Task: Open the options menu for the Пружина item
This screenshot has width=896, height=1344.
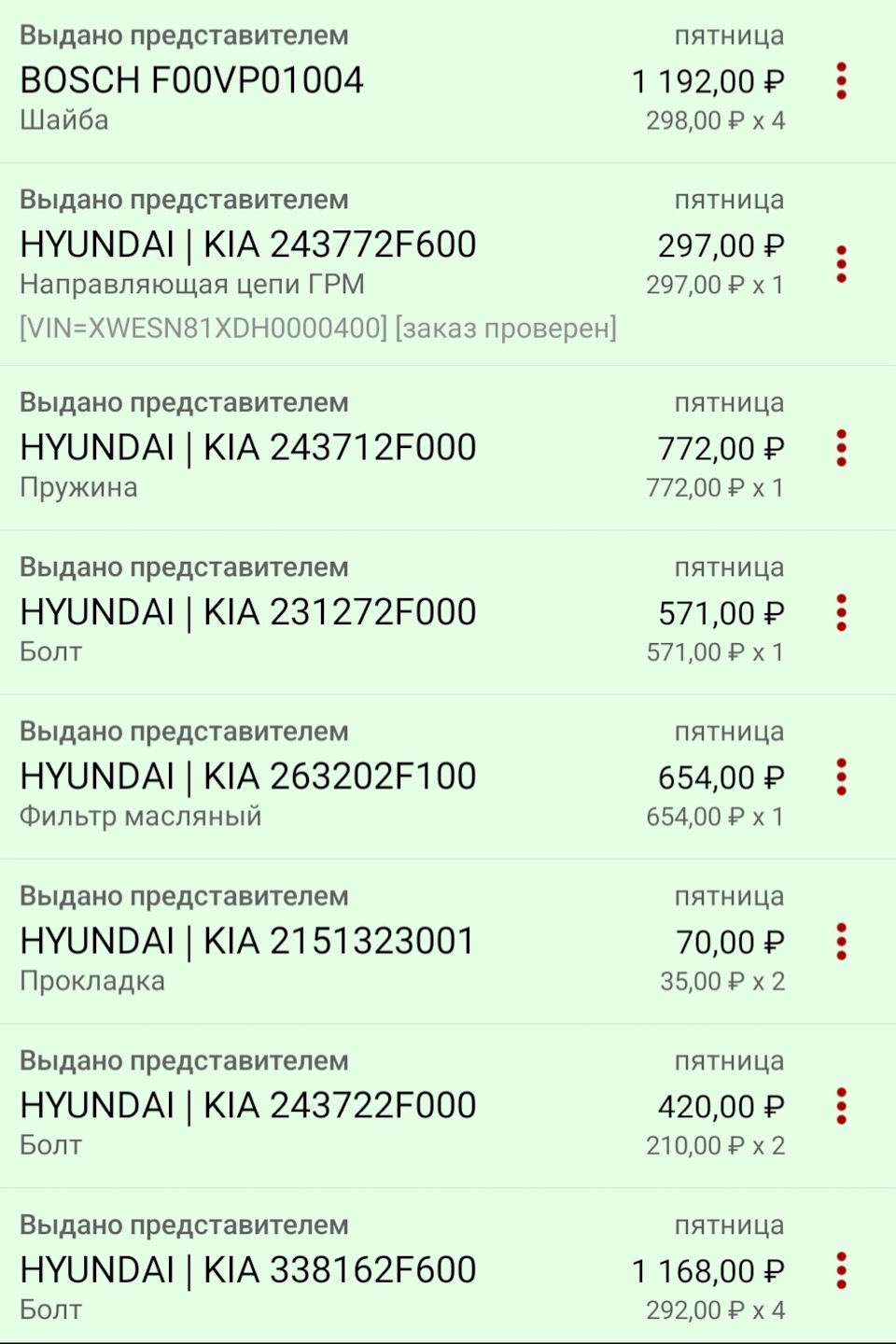Action: click(x=841, y=448)
